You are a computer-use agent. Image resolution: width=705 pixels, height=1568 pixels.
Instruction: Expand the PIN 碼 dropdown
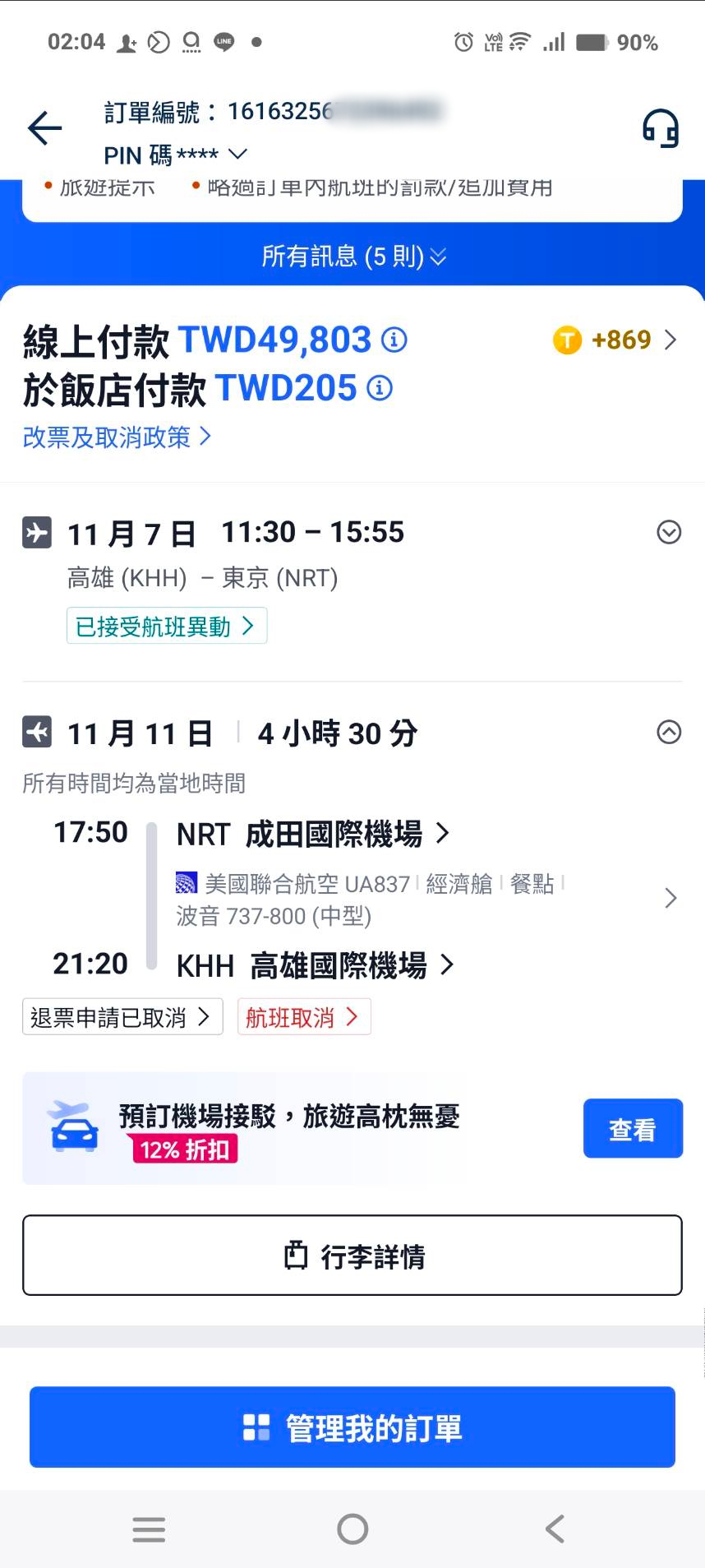237,154
